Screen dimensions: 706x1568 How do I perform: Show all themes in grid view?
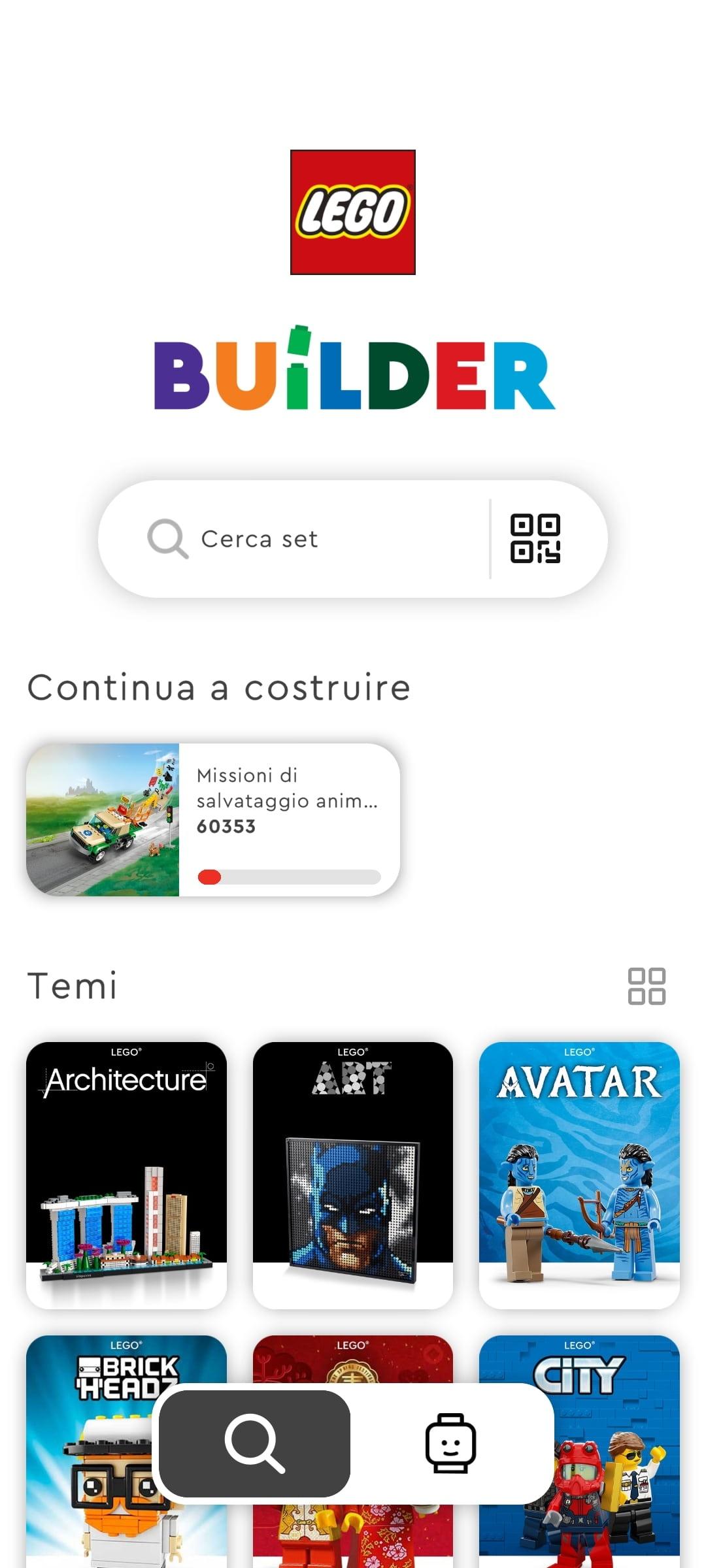coord(647,986)
